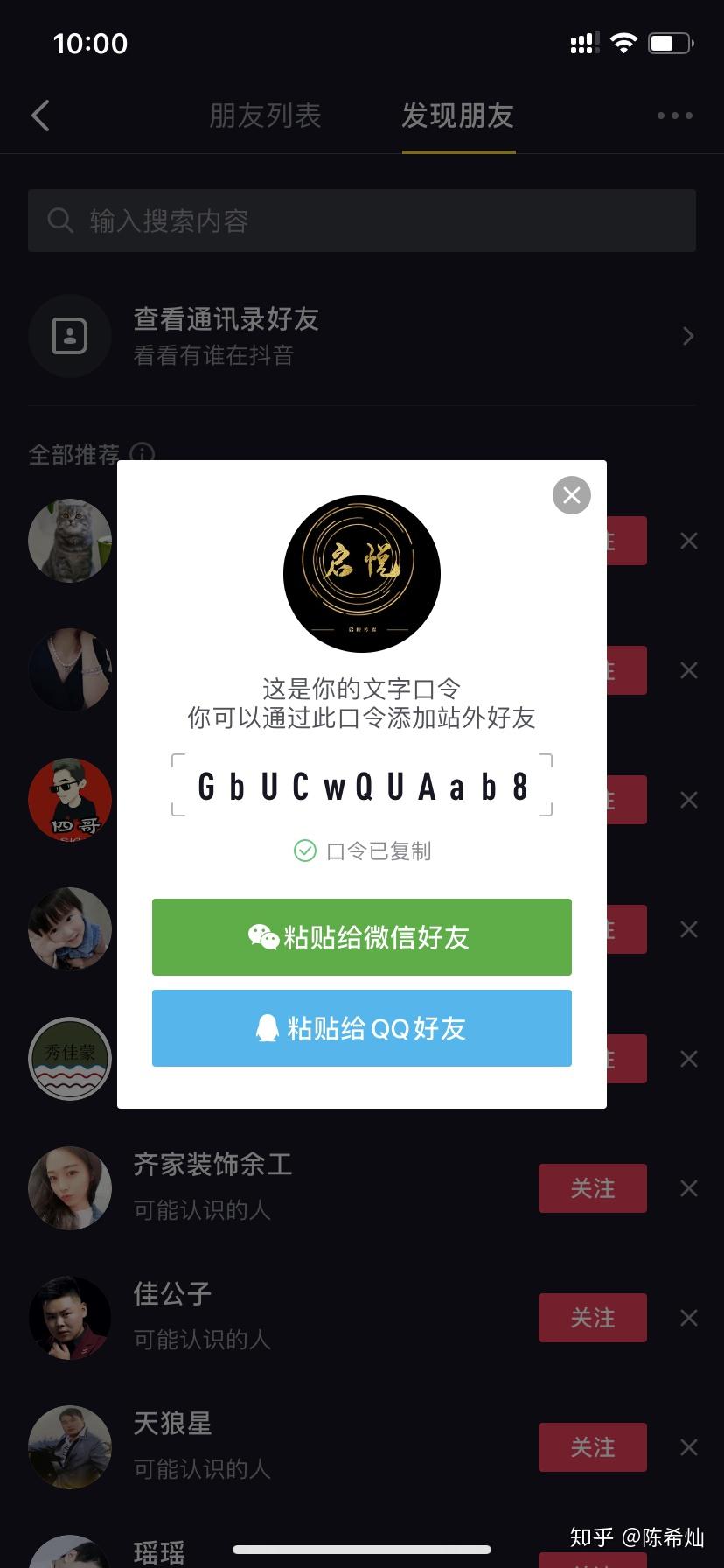Open the three-dot overflow menu
This screenshot has width=724, height=1568.
tap(675, 115)
